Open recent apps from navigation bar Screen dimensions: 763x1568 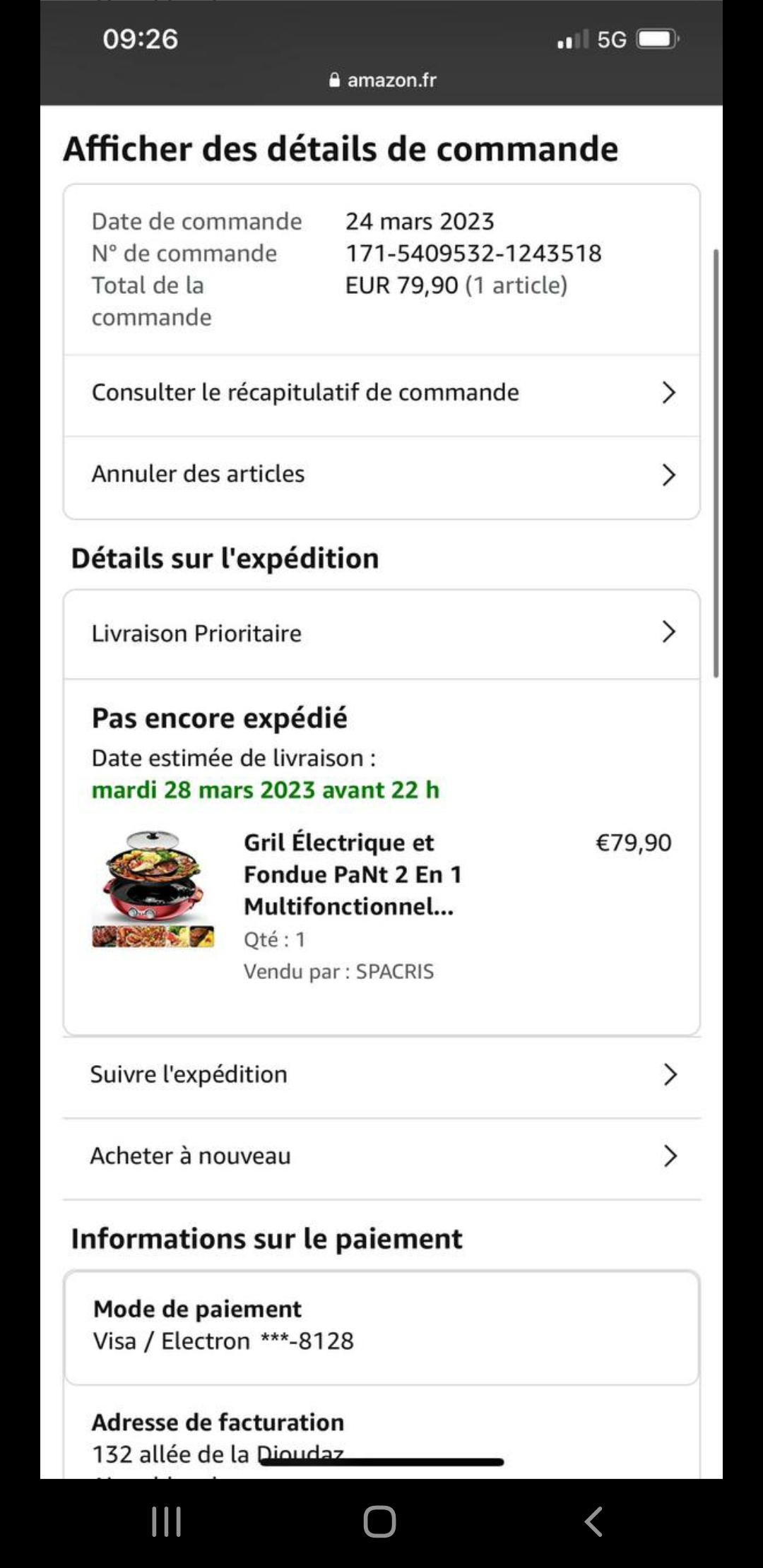click(167, 1521)
